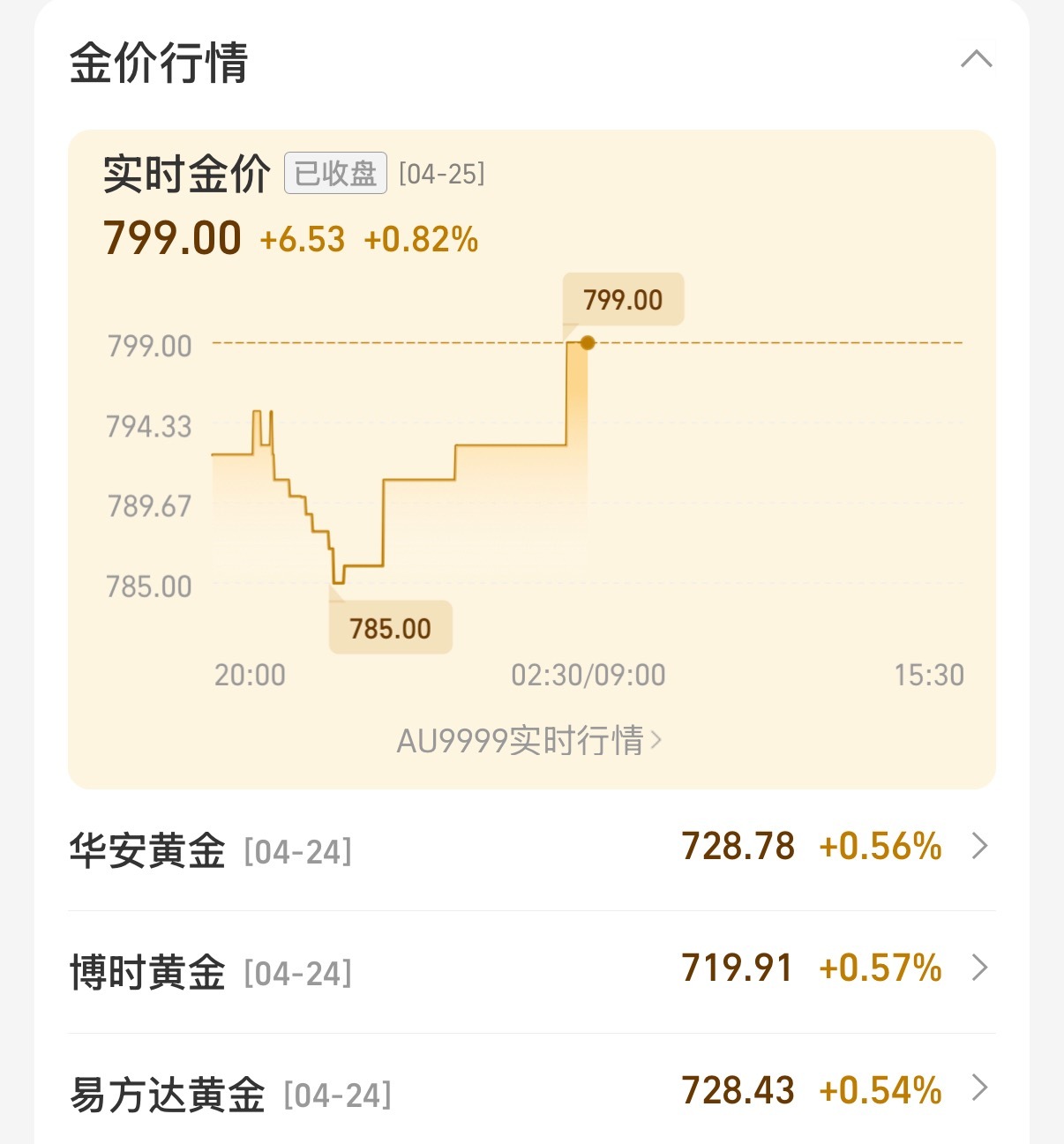Open the 华安黄金 row

(531, 849)
